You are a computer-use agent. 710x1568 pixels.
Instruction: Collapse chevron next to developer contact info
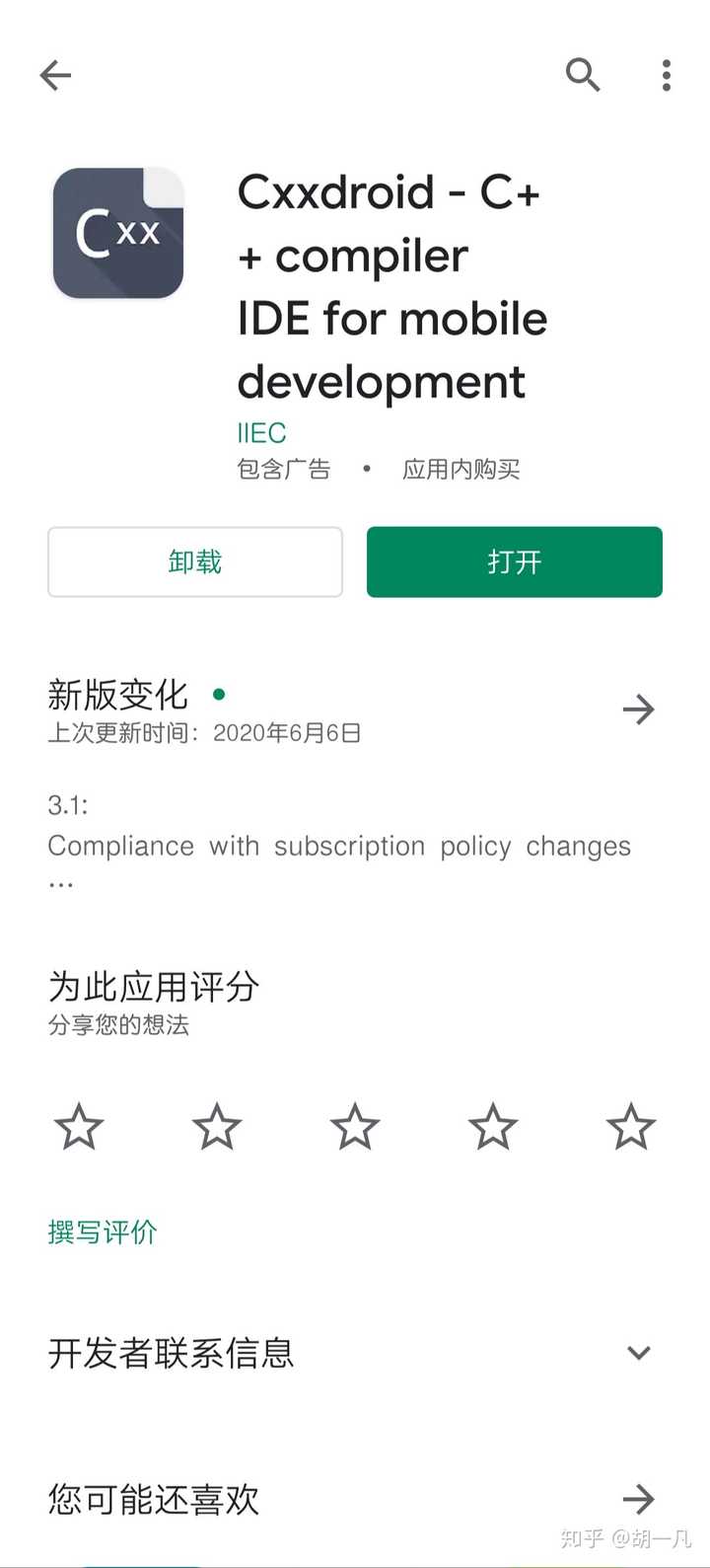[638, 1353]
